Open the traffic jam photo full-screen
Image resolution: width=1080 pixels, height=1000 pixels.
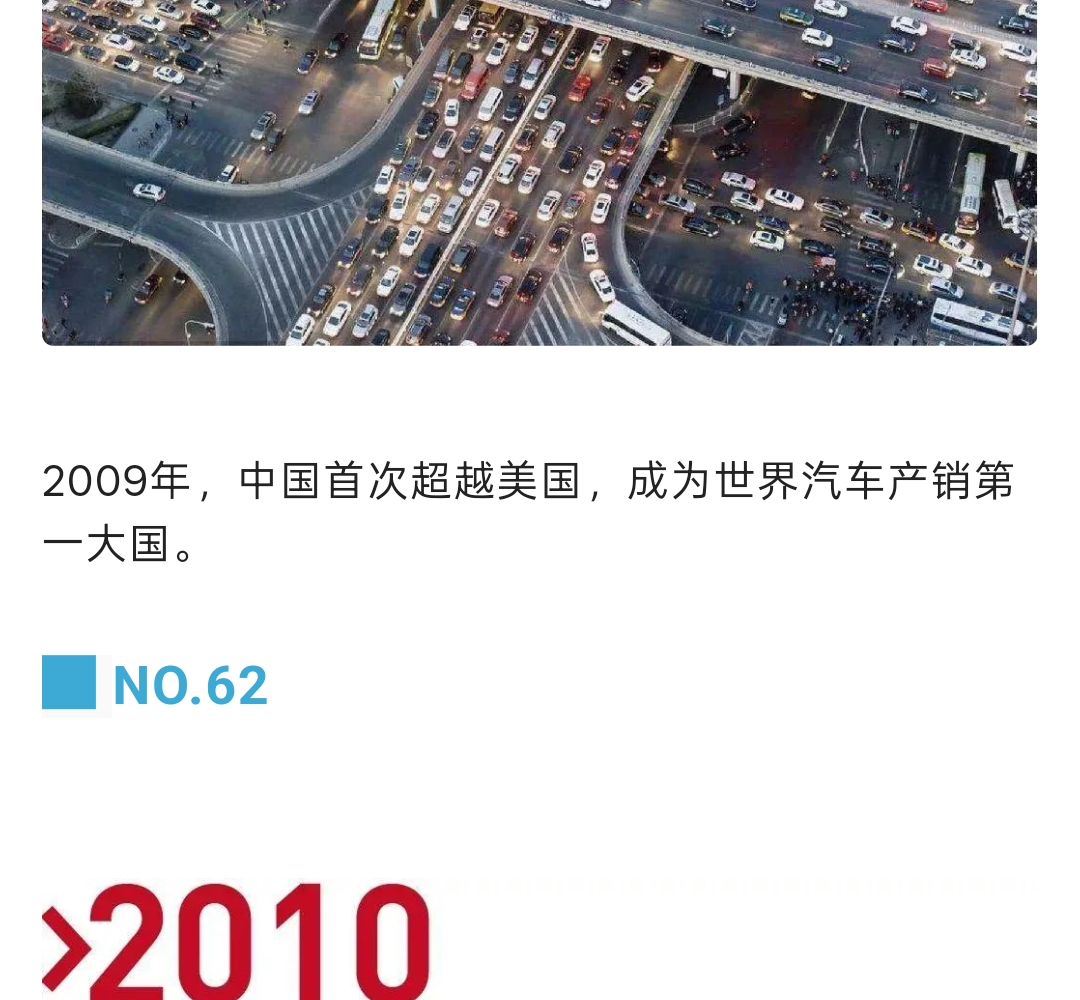(x=539, y=172)
